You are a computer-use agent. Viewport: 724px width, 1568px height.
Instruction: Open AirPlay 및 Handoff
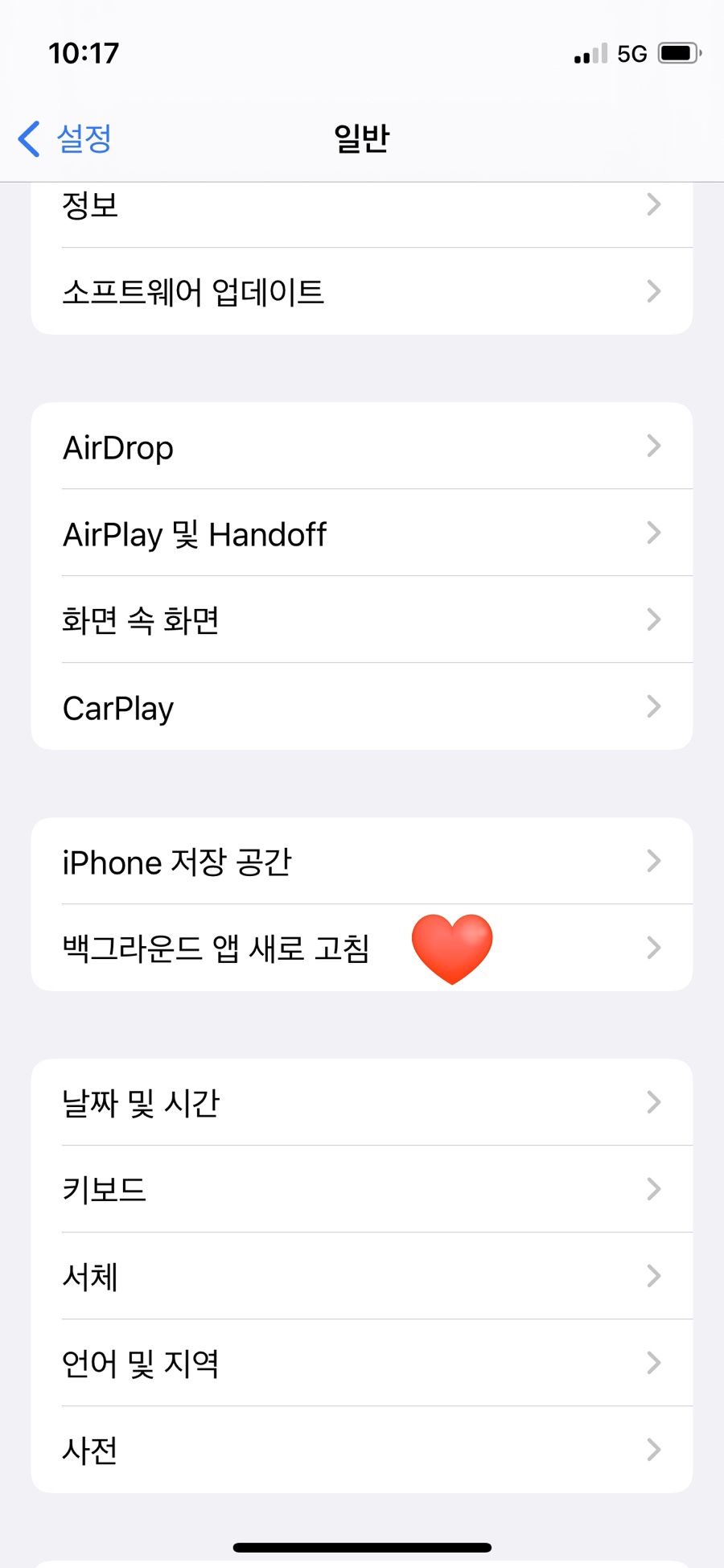[x=361, y=533]
